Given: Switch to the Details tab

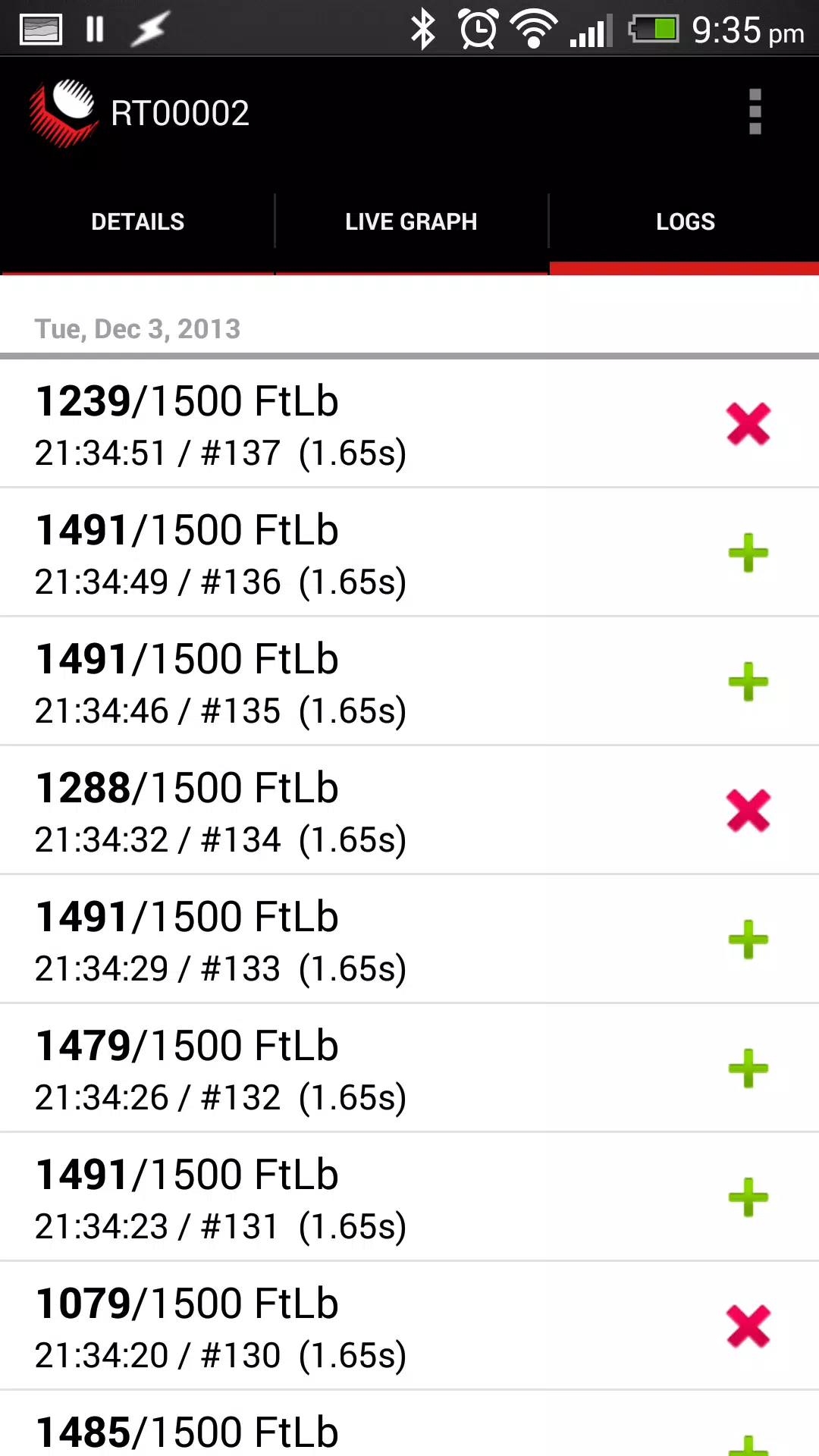Looking at the screenshot, I should (137, 221).
